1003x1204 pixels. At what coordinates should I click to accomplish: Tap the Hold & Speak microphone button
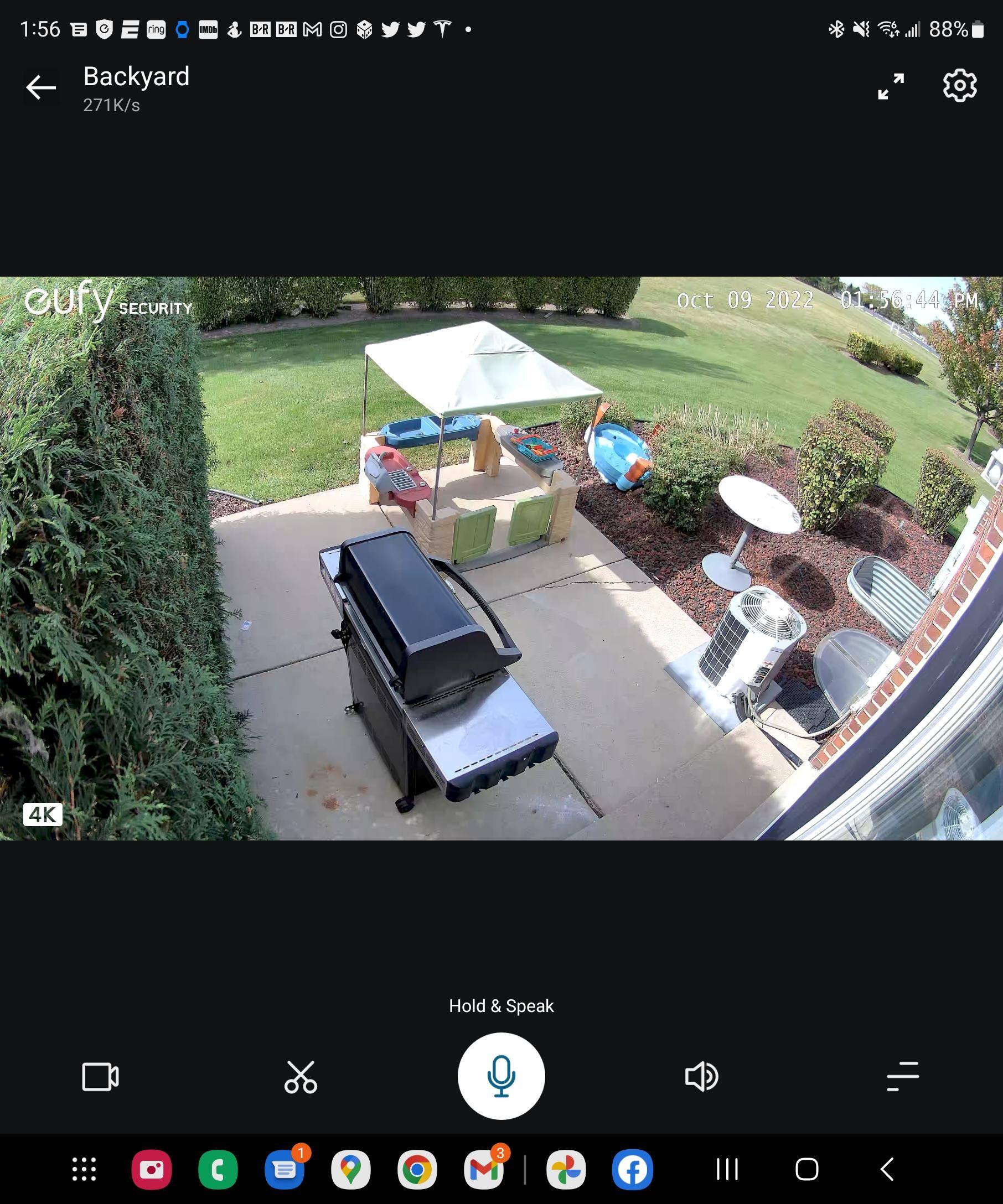pos(500,1076)
